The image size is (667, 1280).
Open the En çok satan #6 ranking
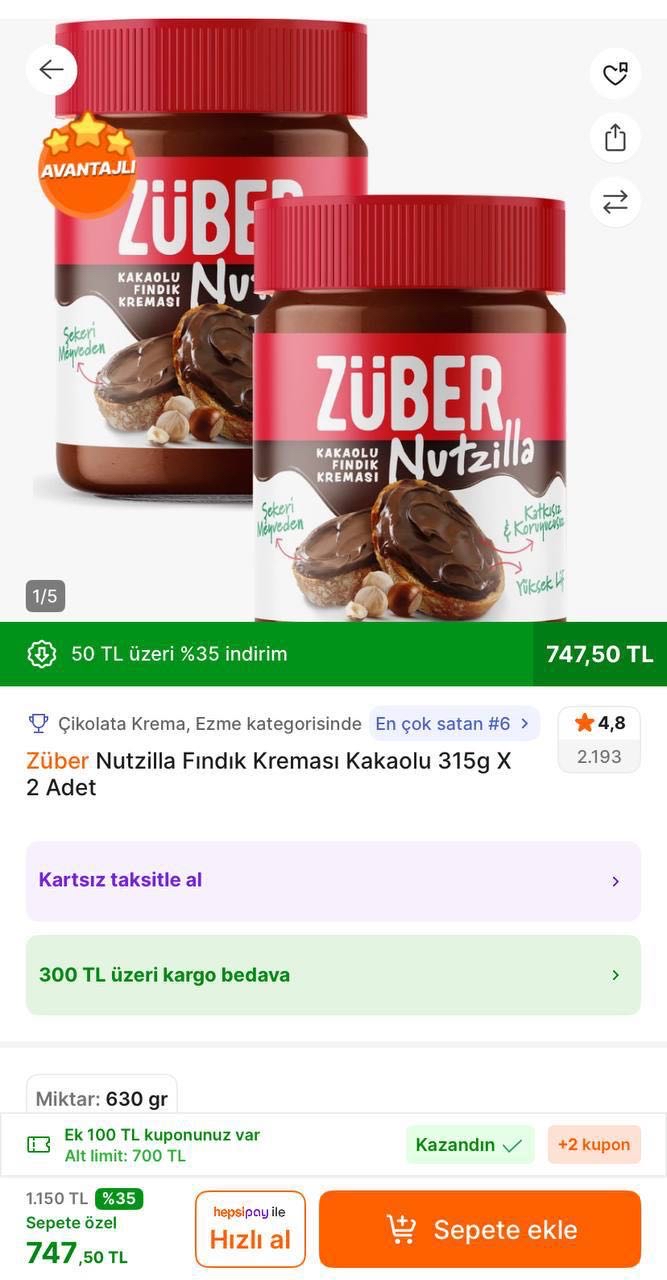[453, 724]
